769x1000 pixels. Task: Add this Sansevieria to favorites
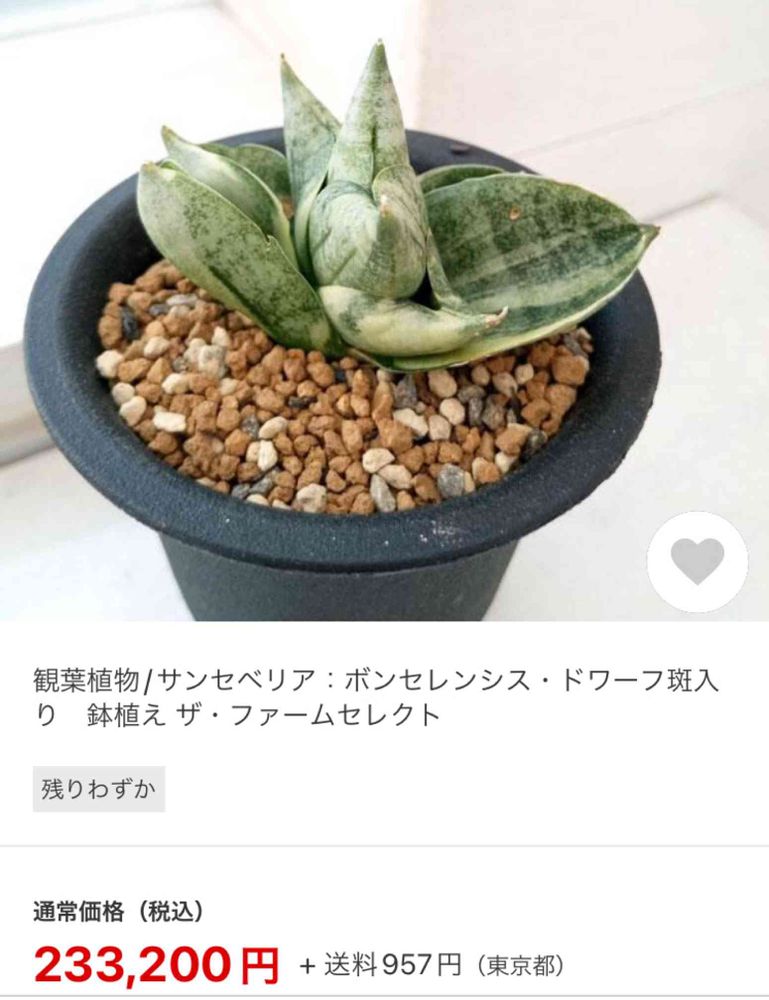697,561
